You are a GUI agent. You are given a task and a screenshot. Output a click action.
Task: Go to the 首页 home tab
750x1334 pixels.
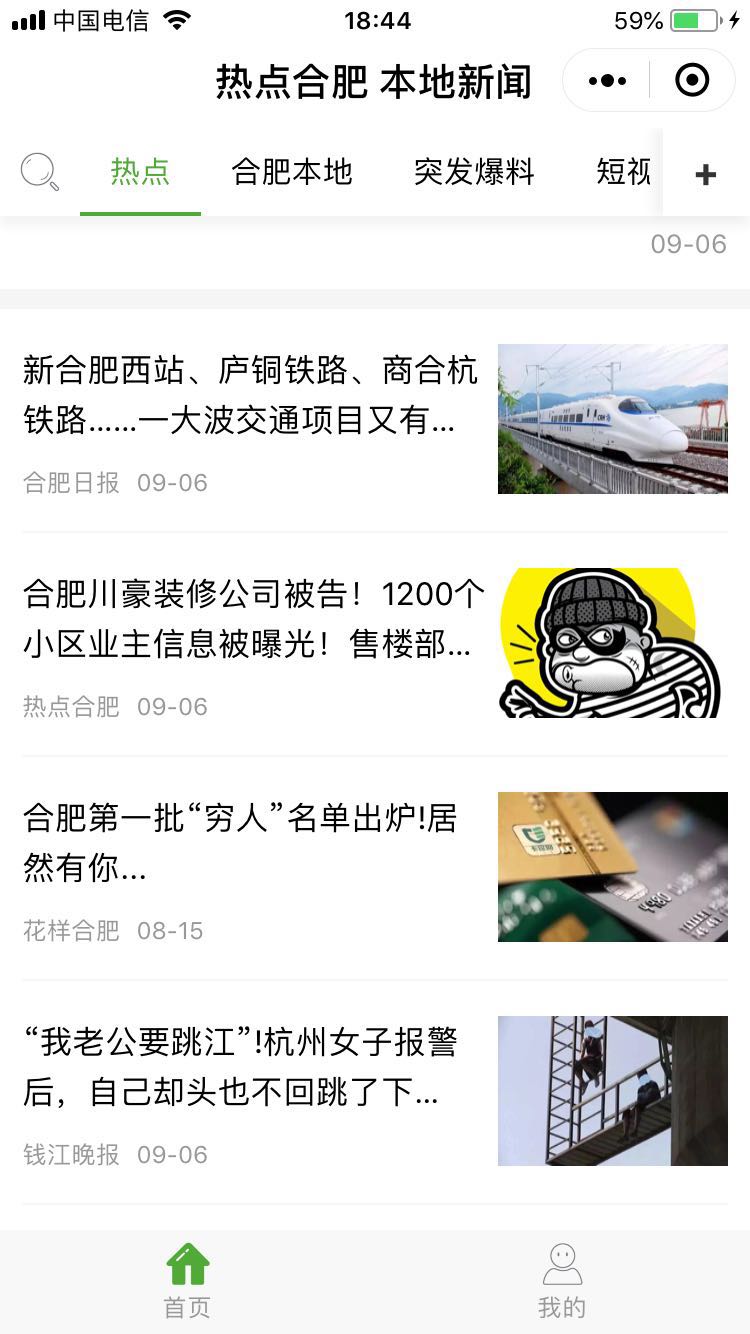(187, 1281)
